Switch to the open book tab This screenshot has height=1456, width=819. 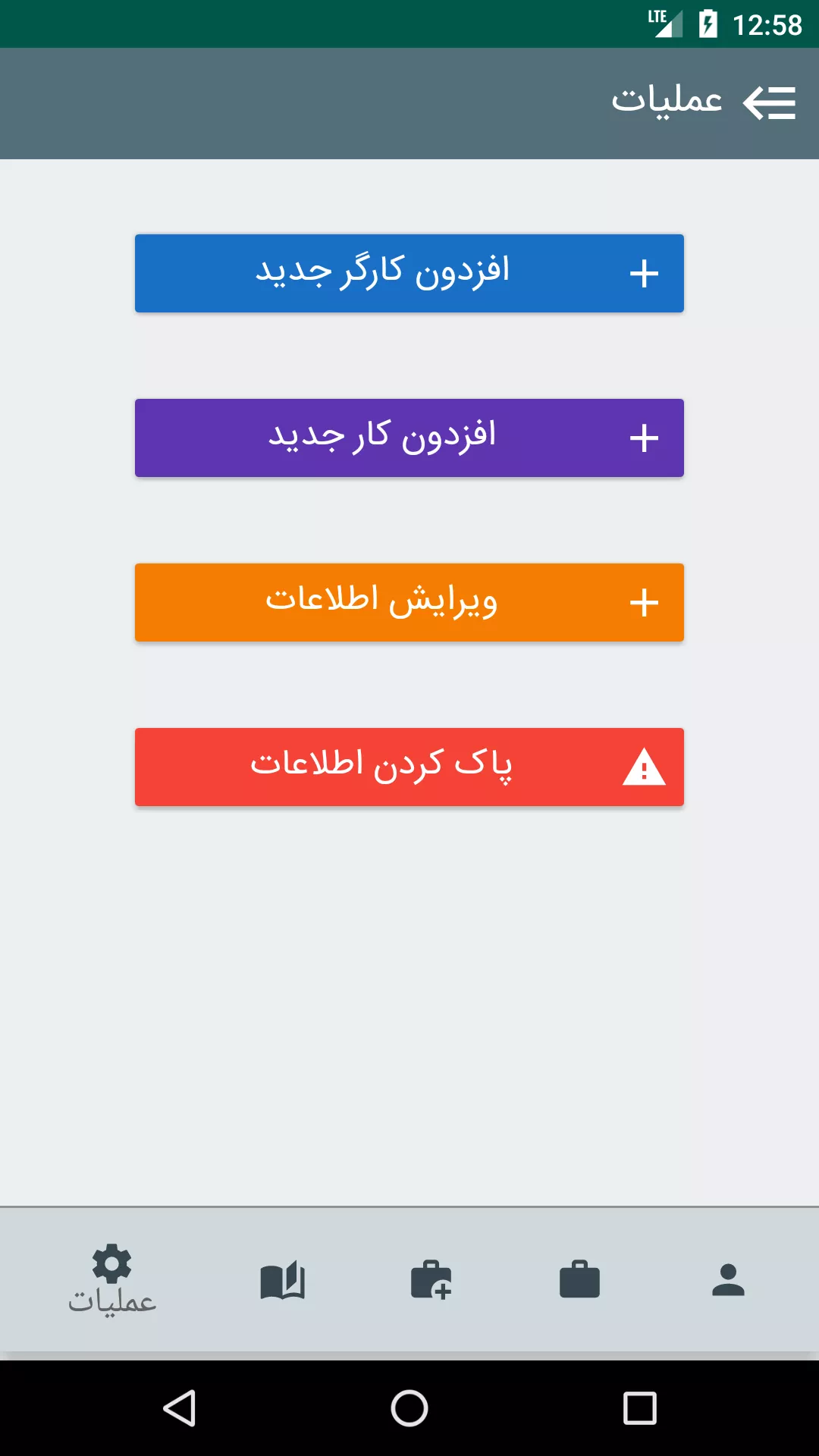point(283,1281)
